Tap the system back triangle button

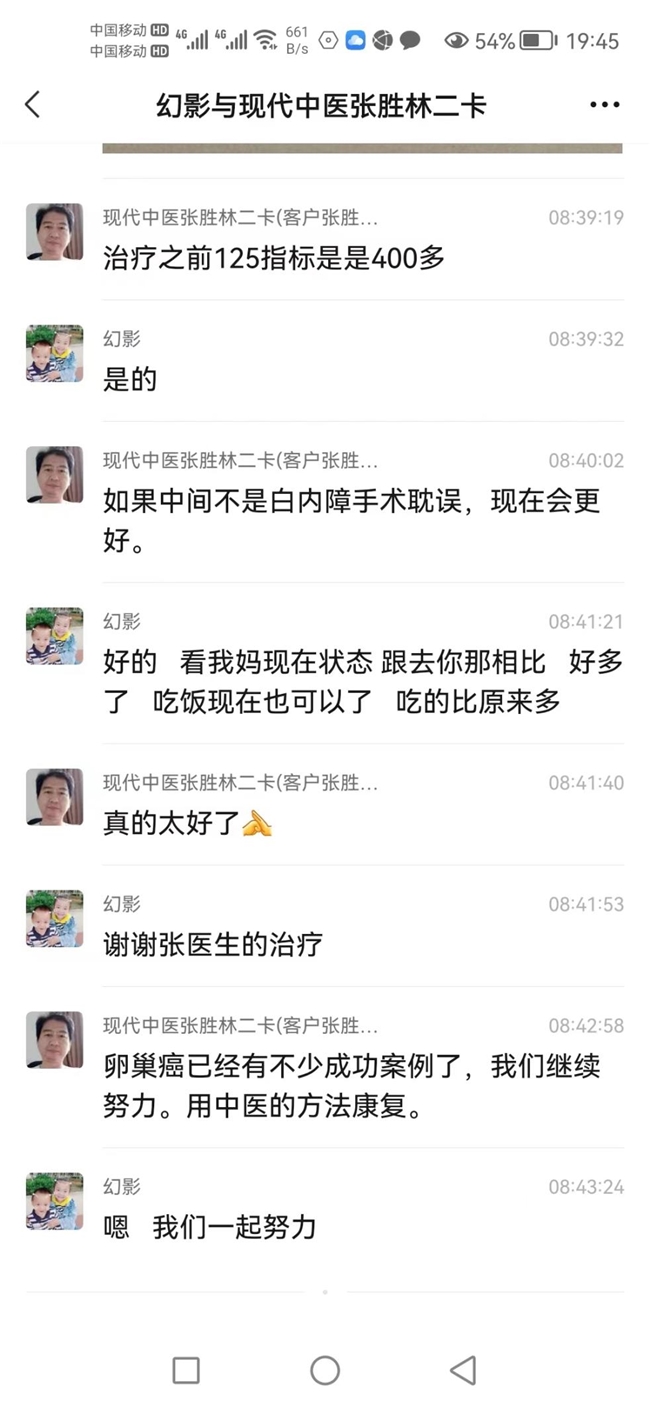point(462,1370)
